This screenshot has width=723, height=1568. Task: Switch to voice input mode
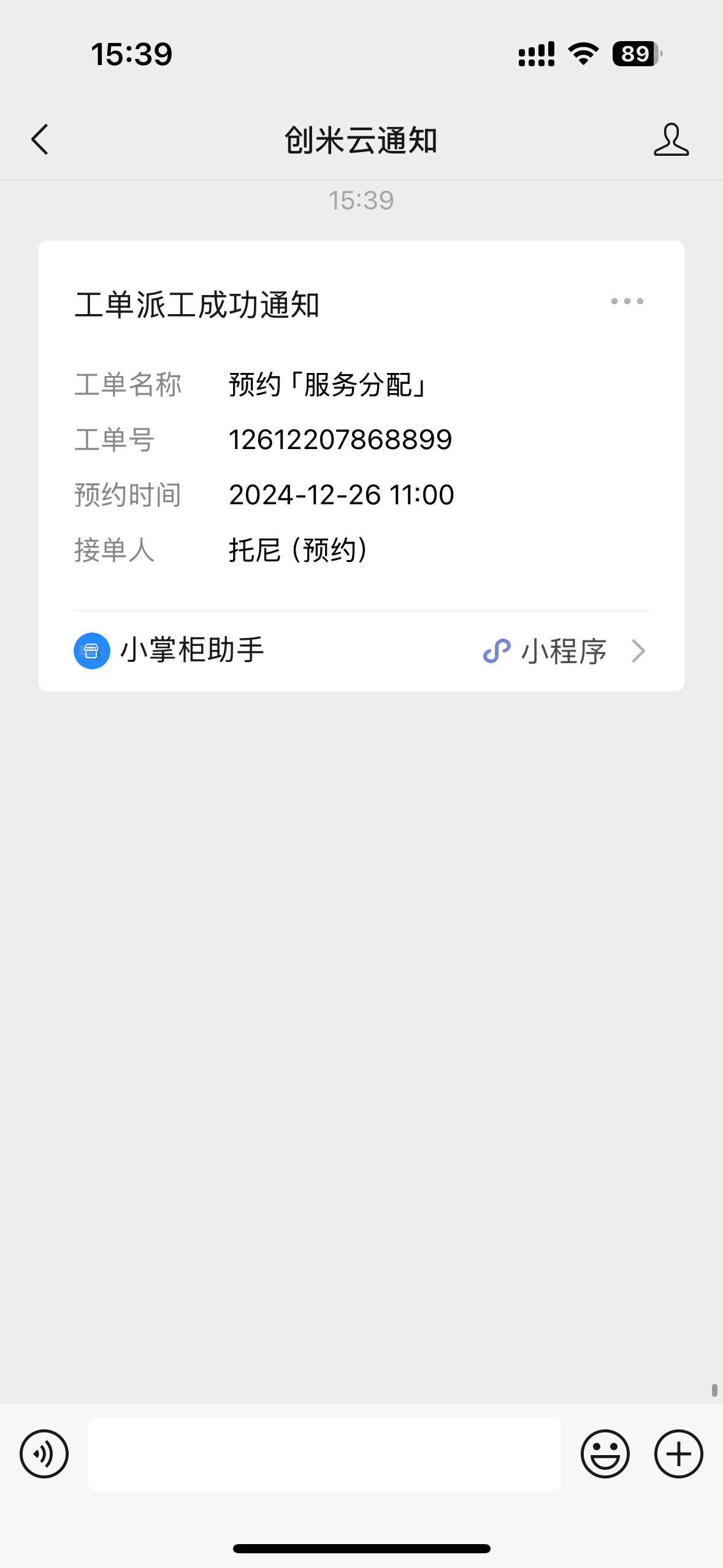(44, 1454)
